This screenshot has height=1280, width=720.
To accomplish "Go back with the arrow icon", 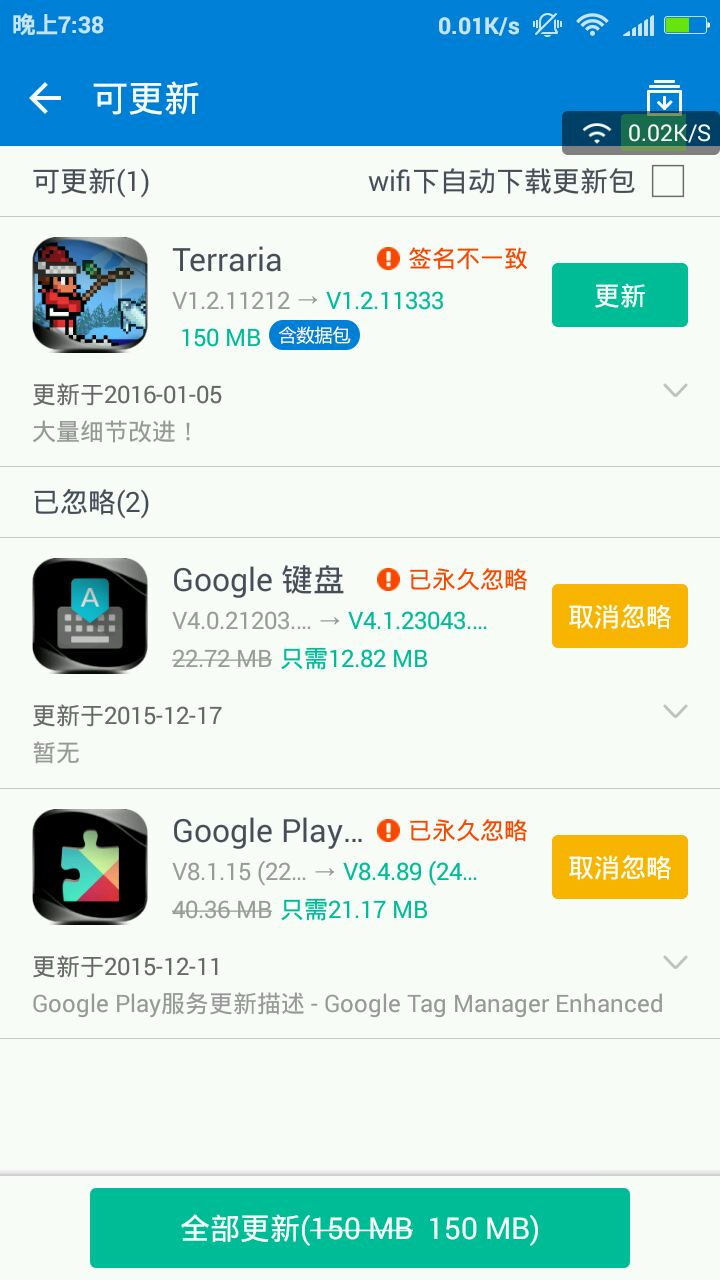I will [x=45, y=98].
